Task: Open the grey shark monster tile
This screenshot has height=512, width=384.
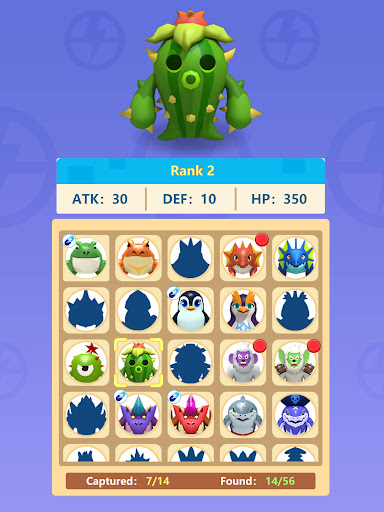Action: (243, 415)
